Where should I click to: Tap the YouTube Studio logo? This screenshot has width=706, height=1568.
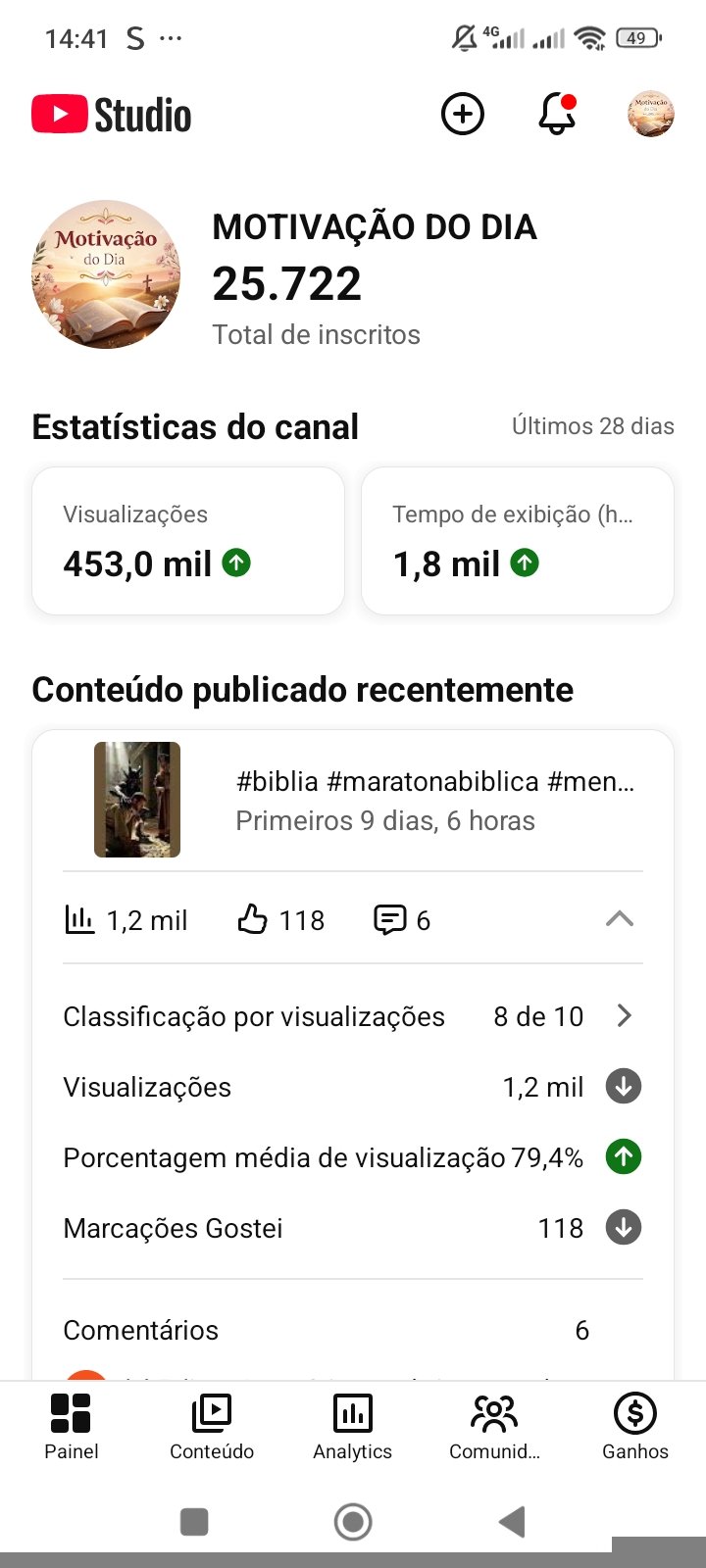tap(110, 114)
